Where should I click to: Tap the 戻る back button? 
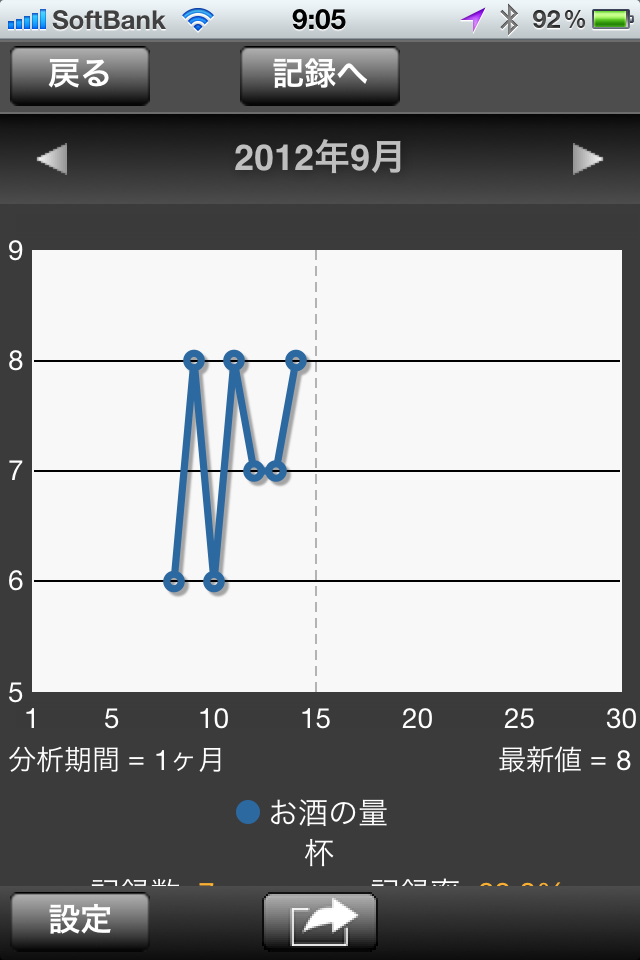coord(80,75)
